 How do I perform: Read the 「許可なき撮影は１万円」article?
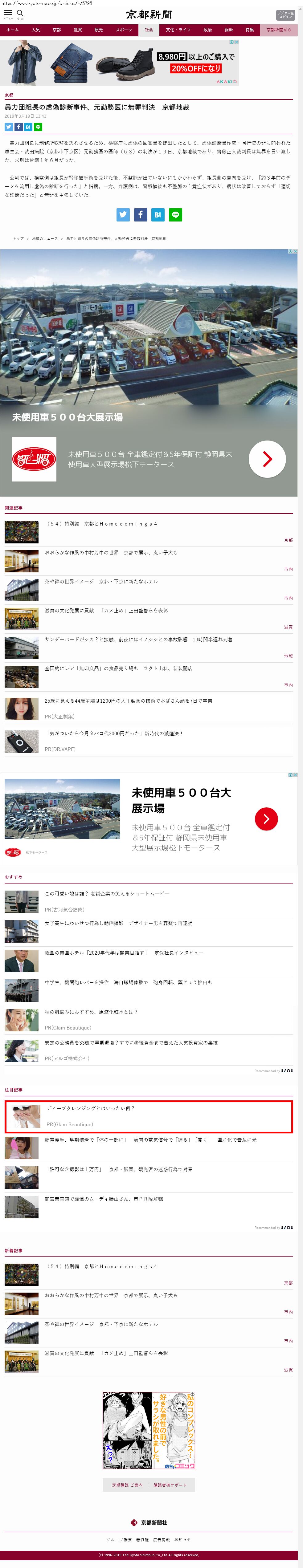tap(118, 1169)
